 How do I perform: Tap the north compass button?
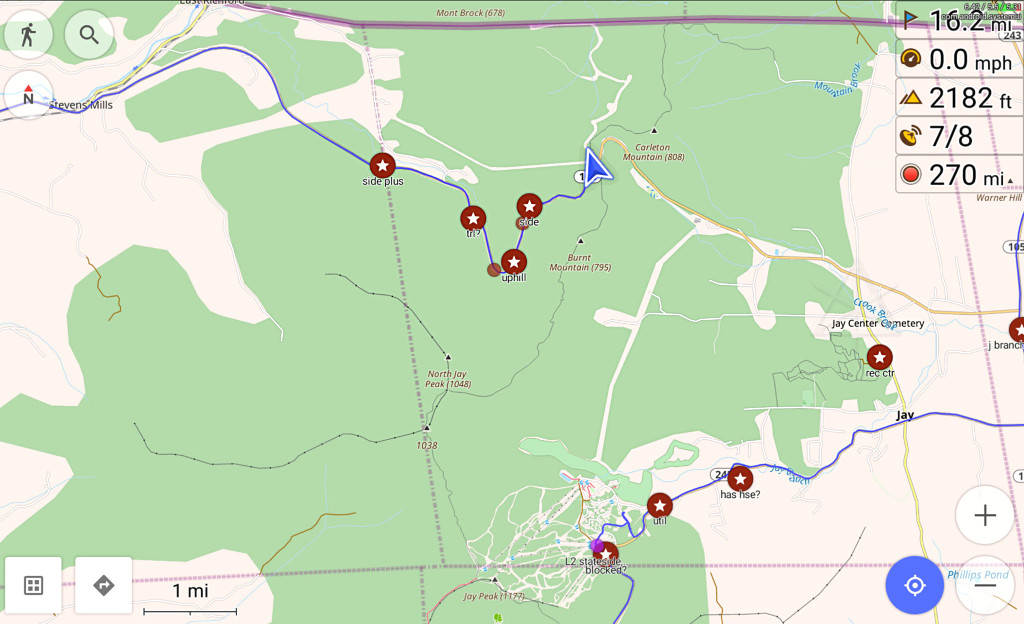click(28, 95)
